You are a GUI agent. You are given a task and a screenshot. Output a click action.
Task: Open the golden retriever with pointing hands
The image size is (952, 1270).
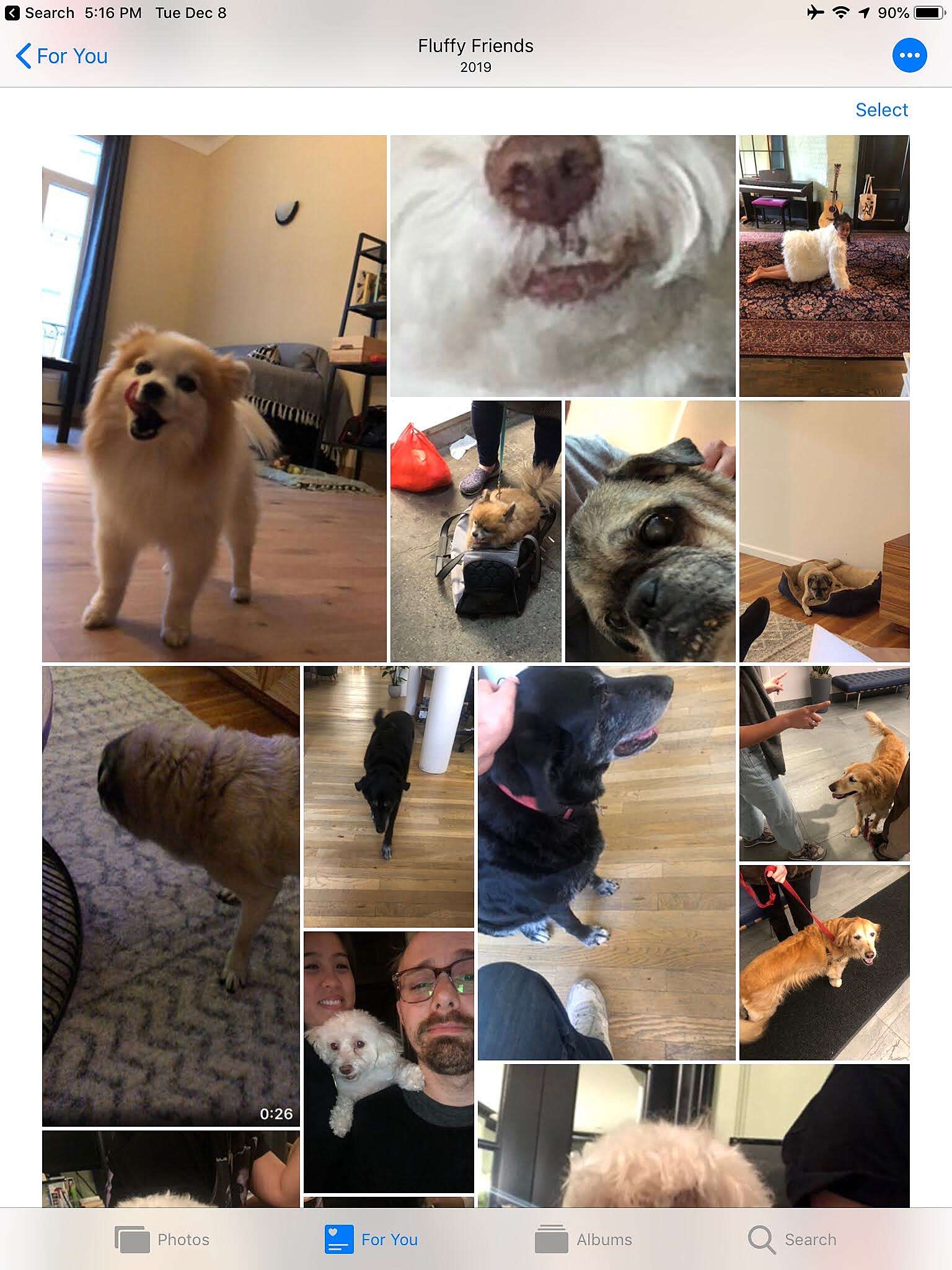[824, 763]
